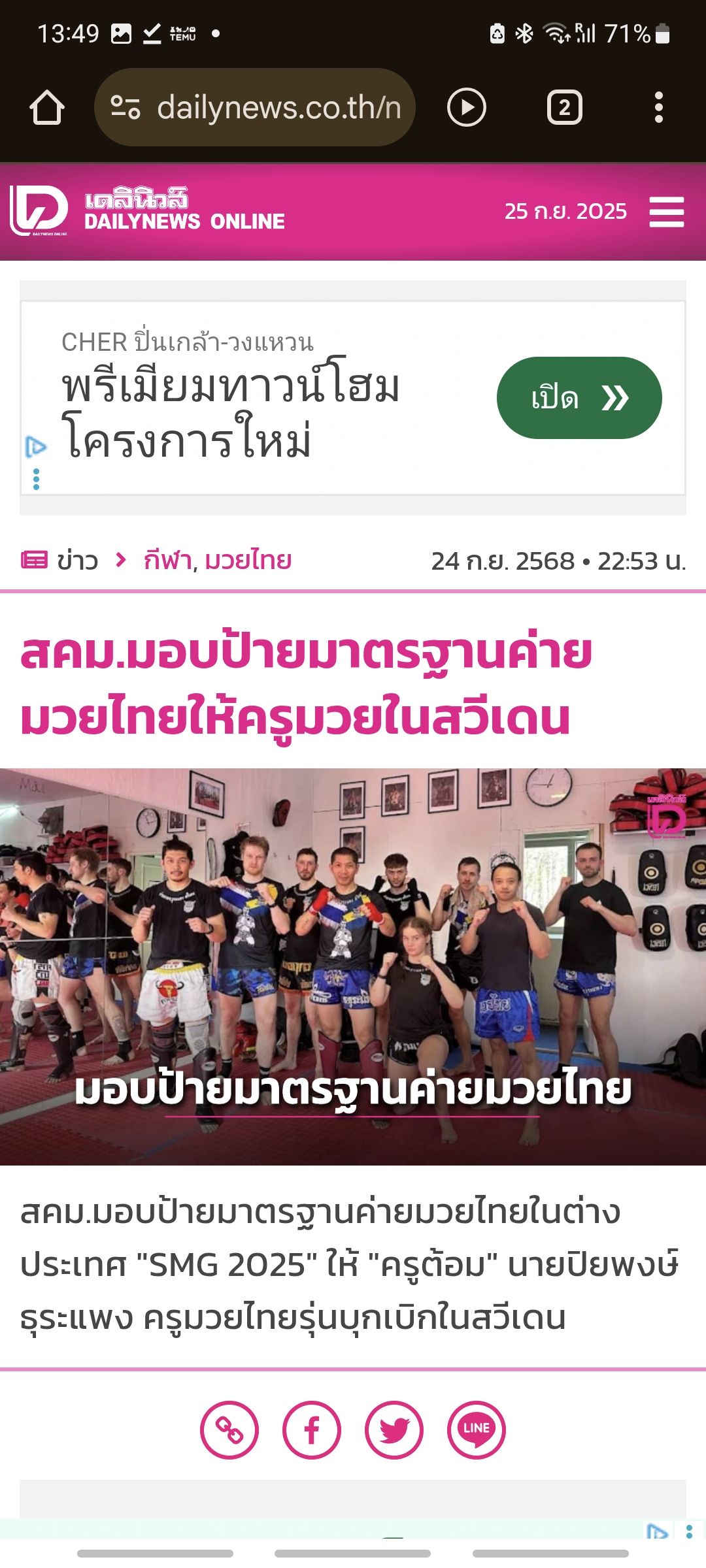Screen dimensions: 706x1568
Task: Tap the green เปิด ad button
Action: pyautogui.click(x=579, y=397)
